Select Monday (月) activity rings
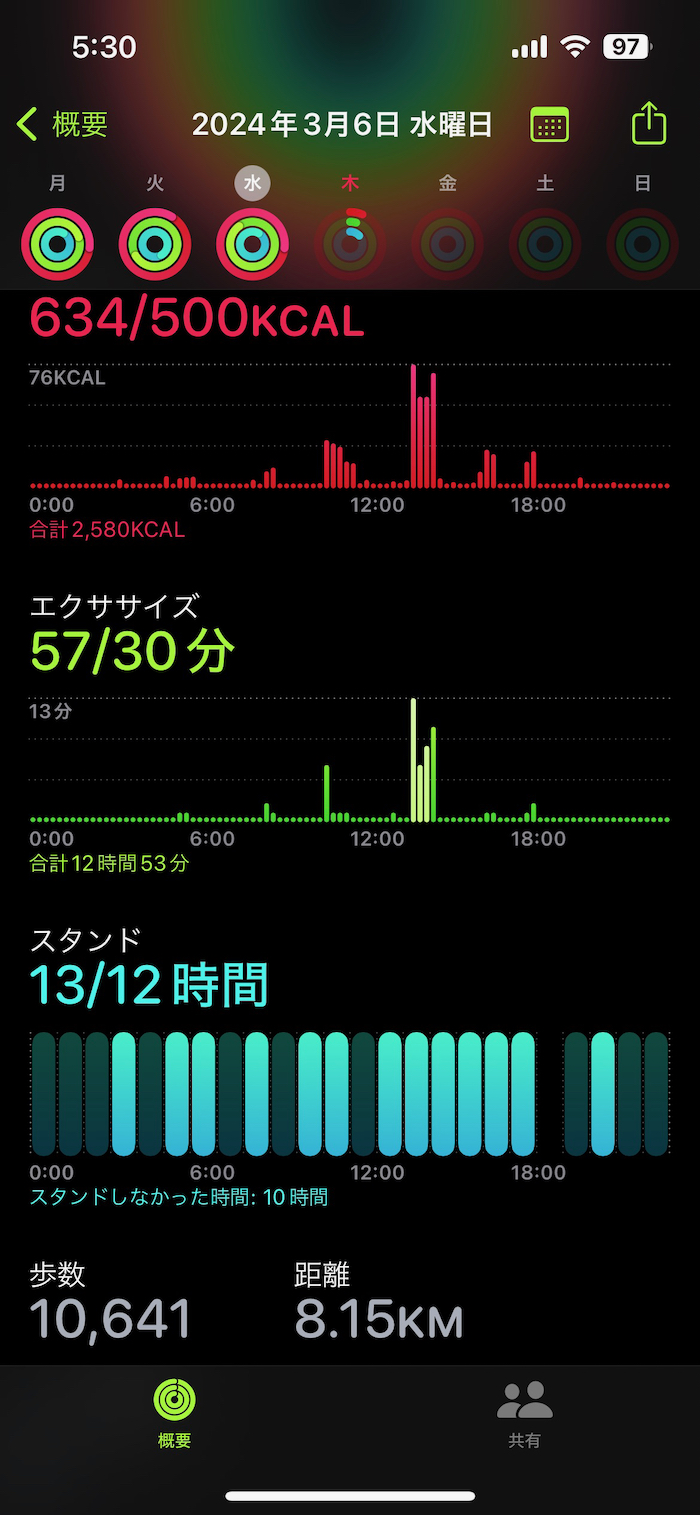The height and width of the screenshot is (1515, 700). [x=57, y=243]
